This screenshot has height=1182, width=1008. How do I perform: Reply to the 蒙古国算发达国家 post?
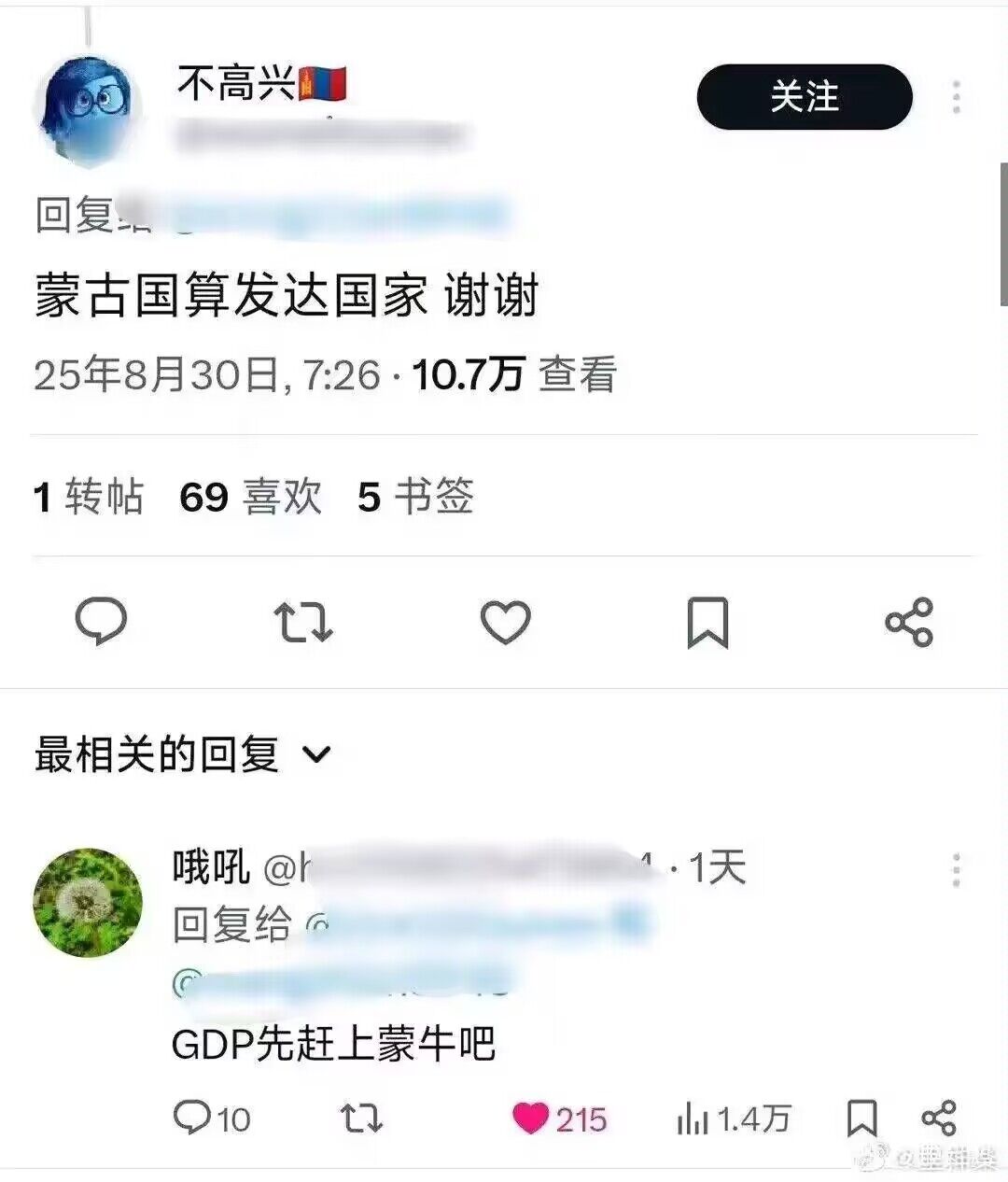[x=101, y=622]
